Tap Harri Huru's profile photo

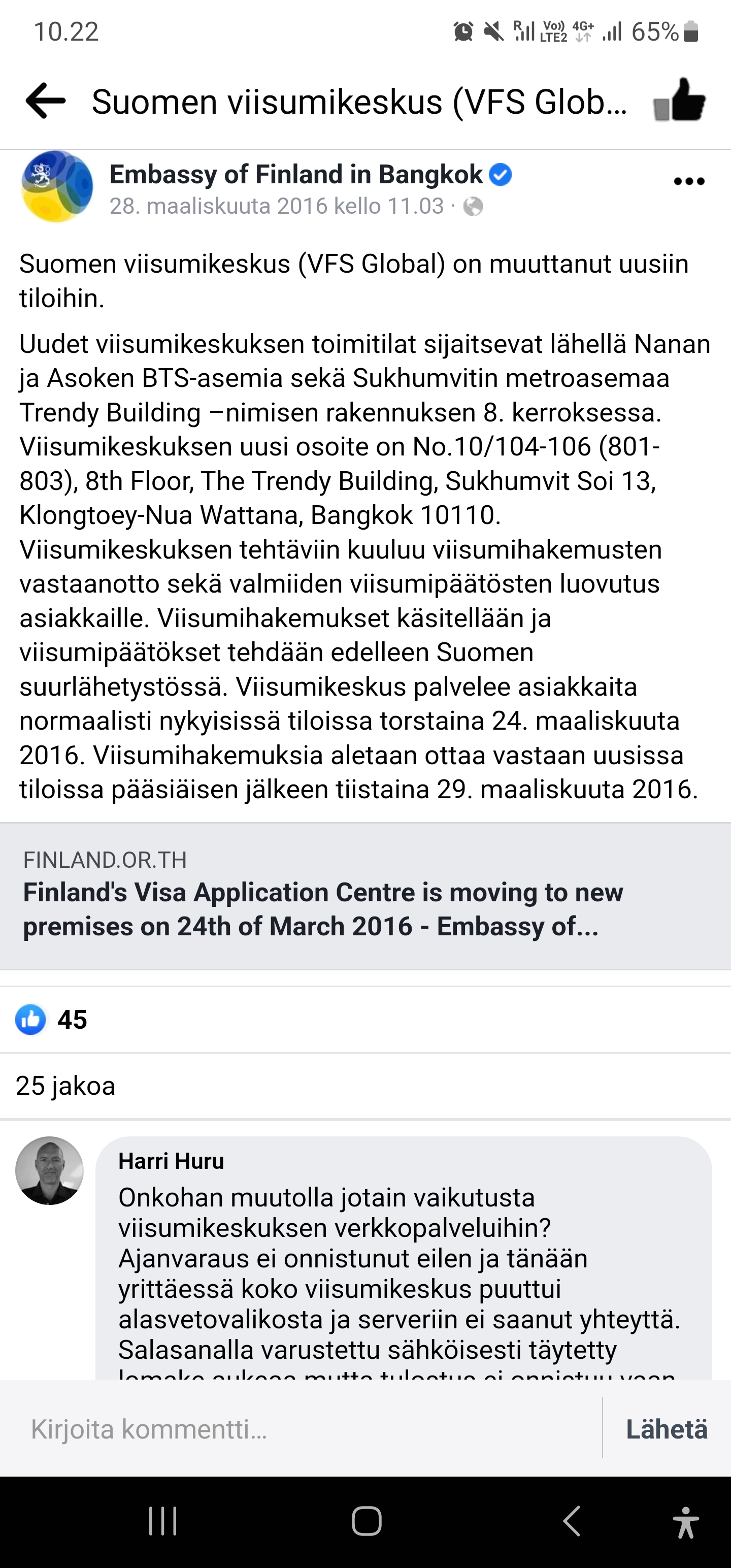coord(49,1170)
